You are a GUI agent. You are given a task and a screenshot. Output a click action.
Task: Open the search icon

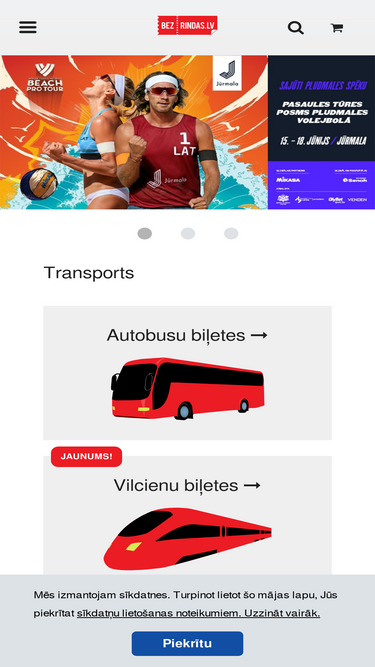[x=295, y=28]
